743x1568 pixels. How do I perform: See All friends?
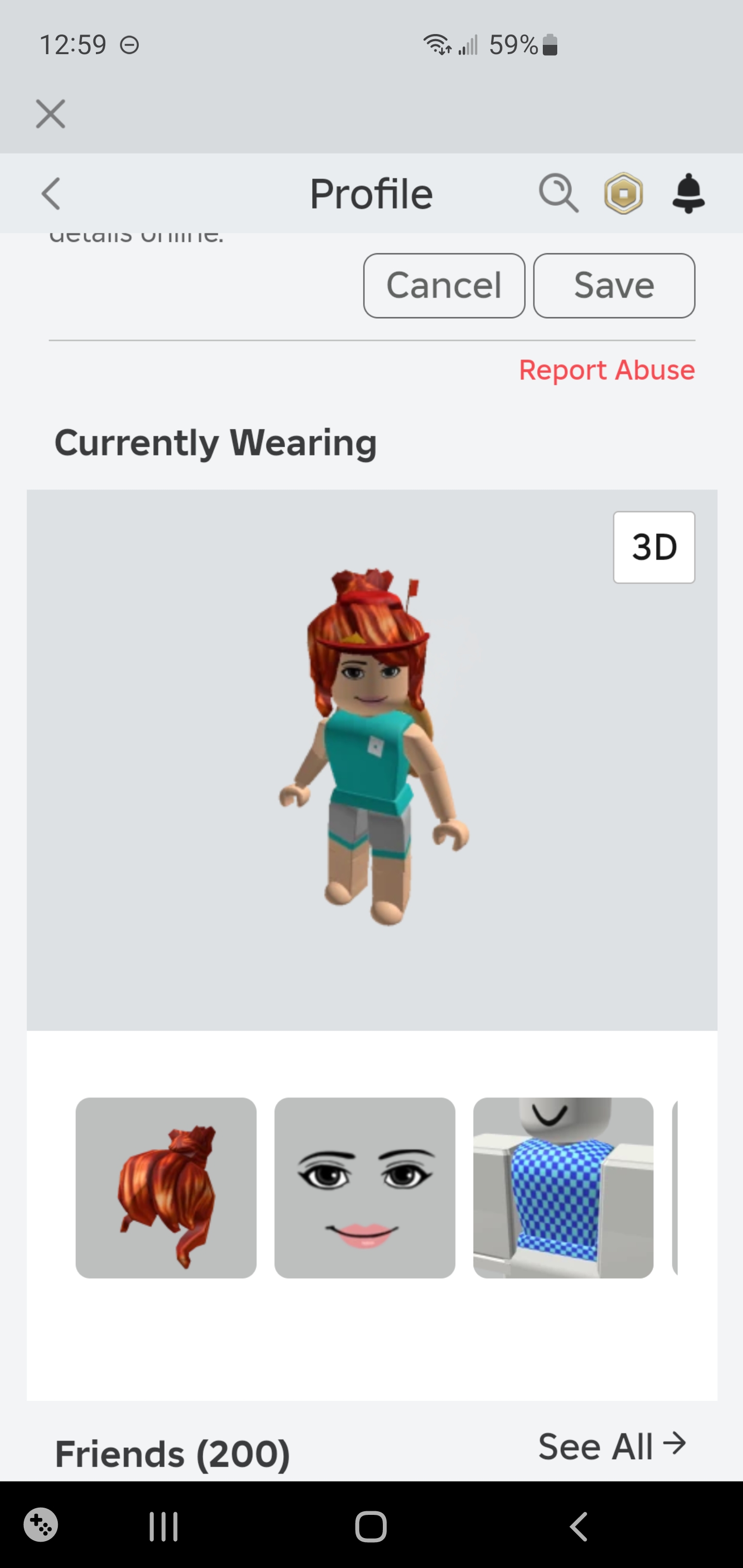(x=611, y=1446)
